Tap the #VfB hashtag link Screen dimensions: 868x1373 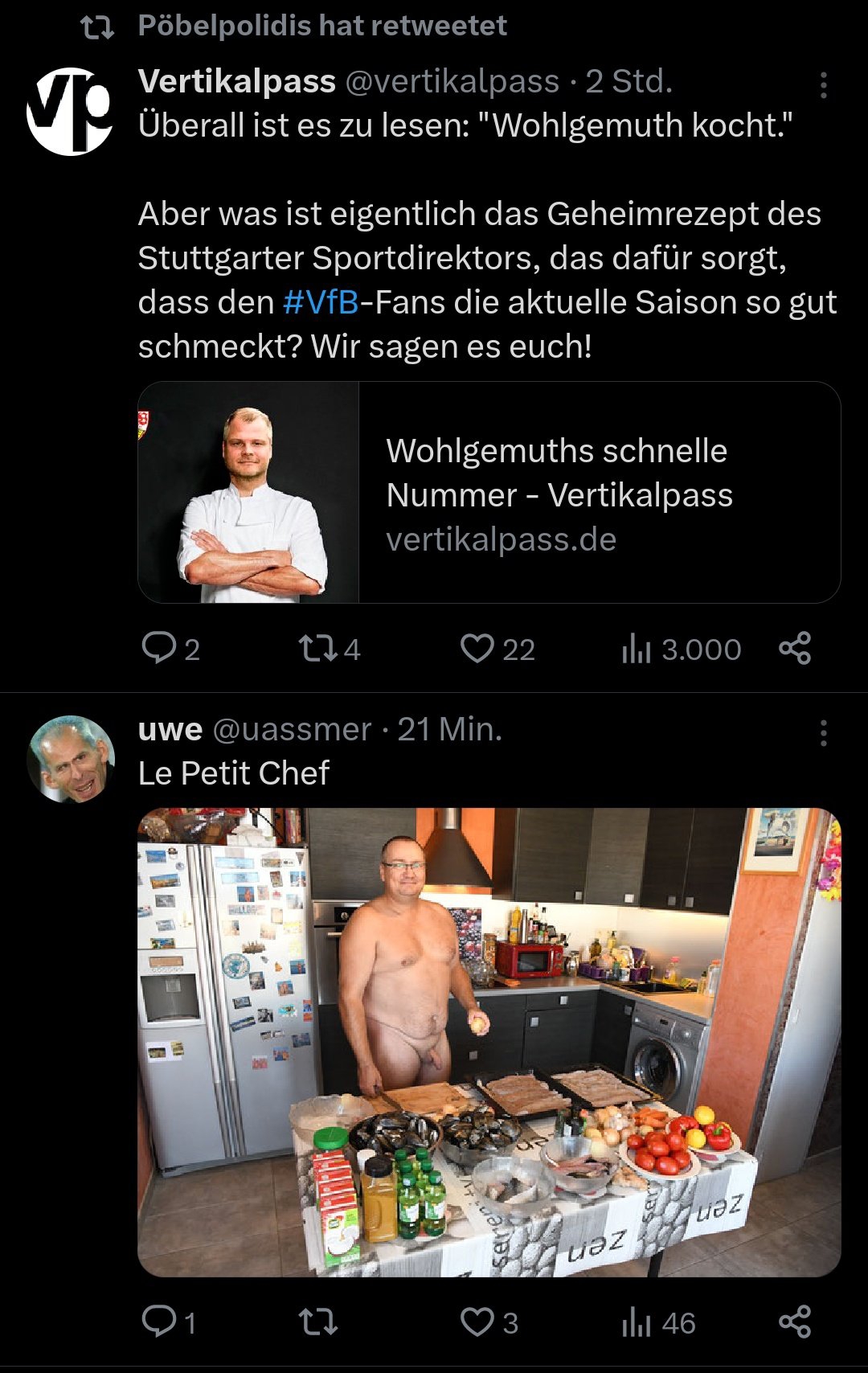pyautogui.click(x=321, y=303)
